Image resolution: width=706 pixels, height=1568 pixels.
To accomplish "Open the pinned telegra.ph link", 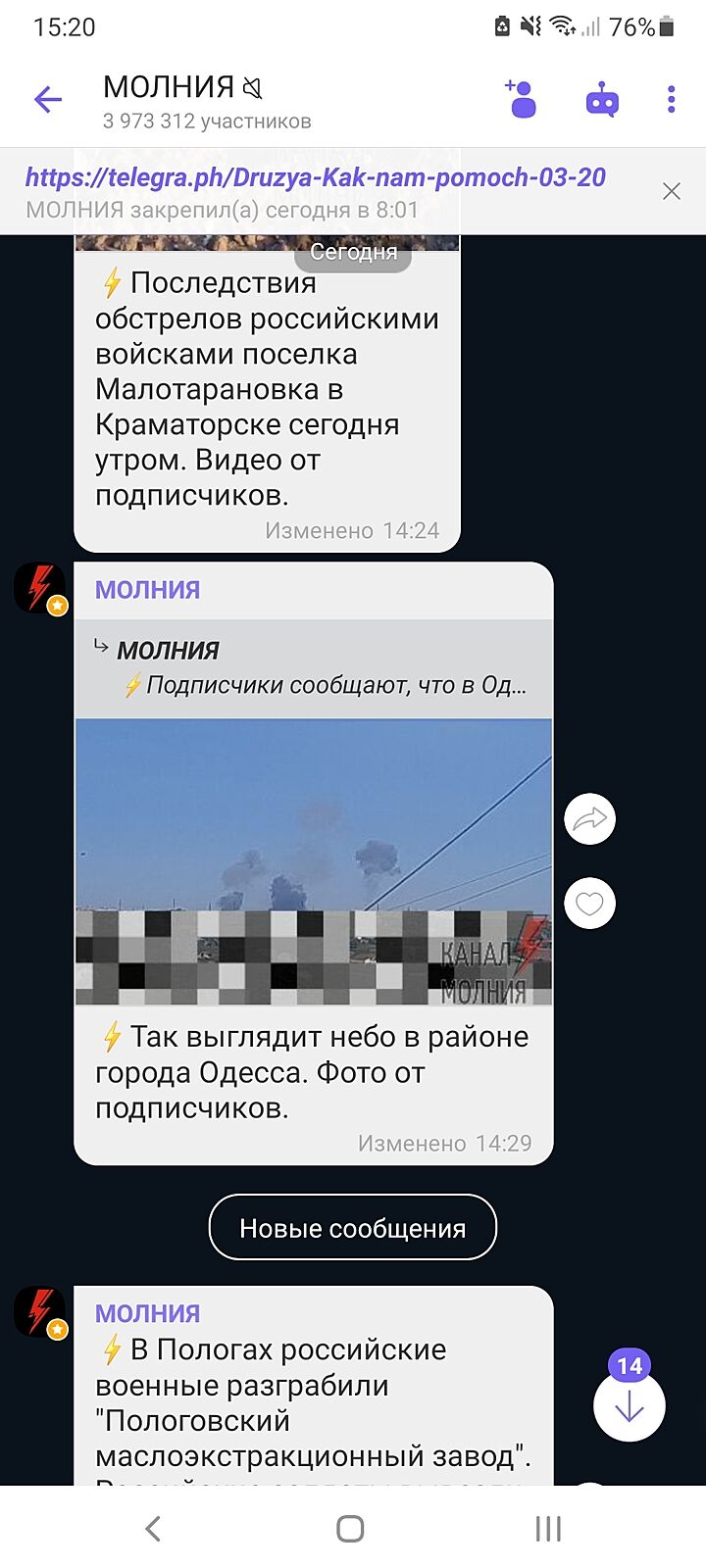I will (x=315, y=177).
